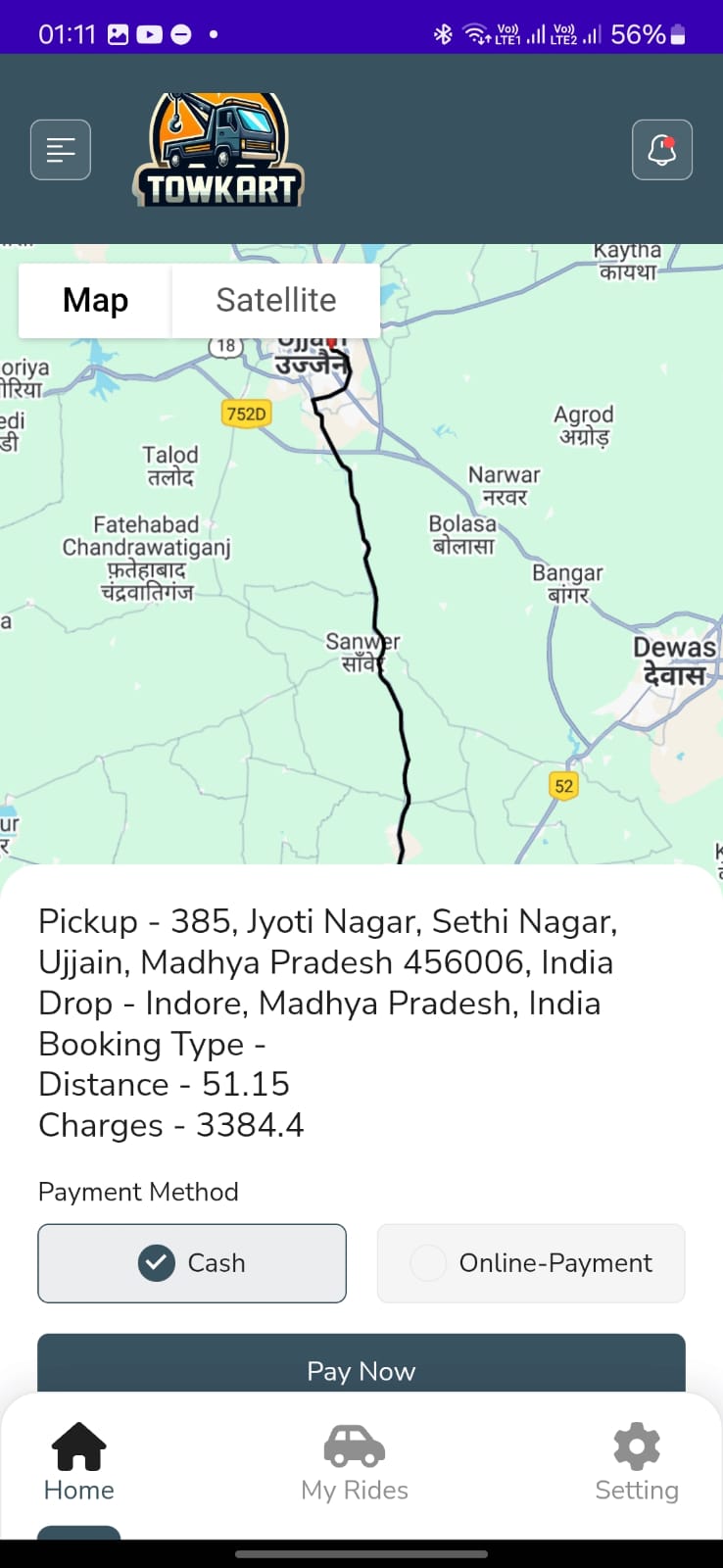The width and height of the screenshot is (723, 1568).
Task: Click the highway 52 shield on map
Action: pos(563,785)
